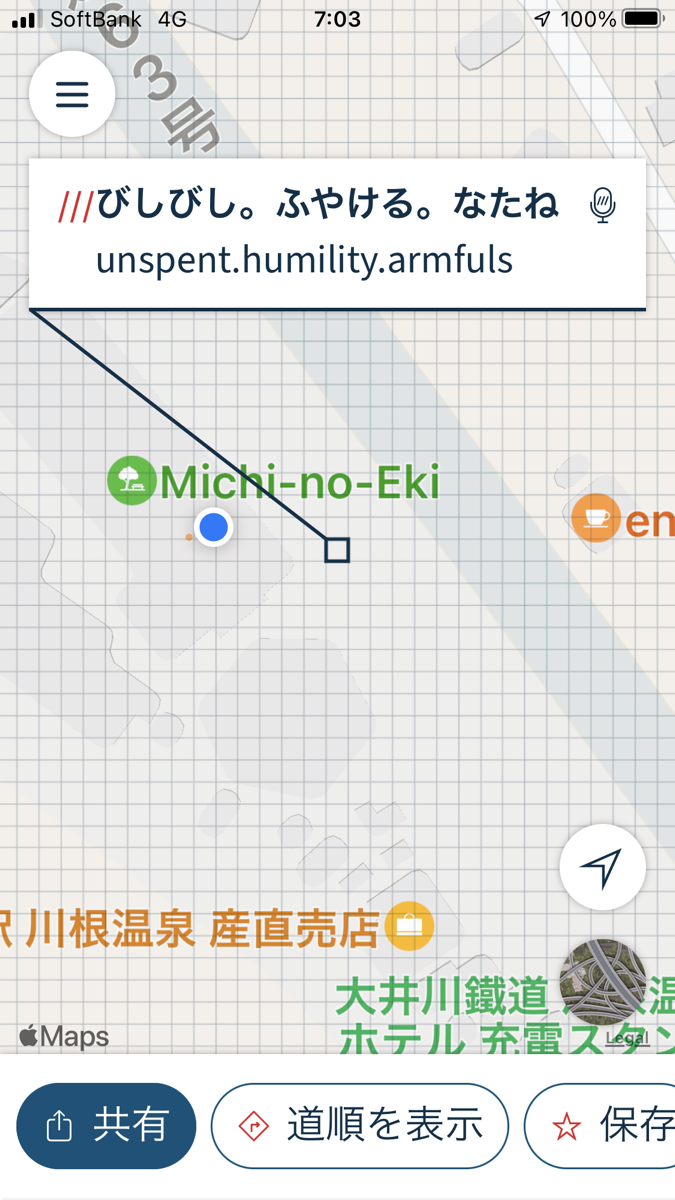675x1200 pixels.
Task: Open the three-word address search box
Action: pyautogui.click(x=337, y=234)
